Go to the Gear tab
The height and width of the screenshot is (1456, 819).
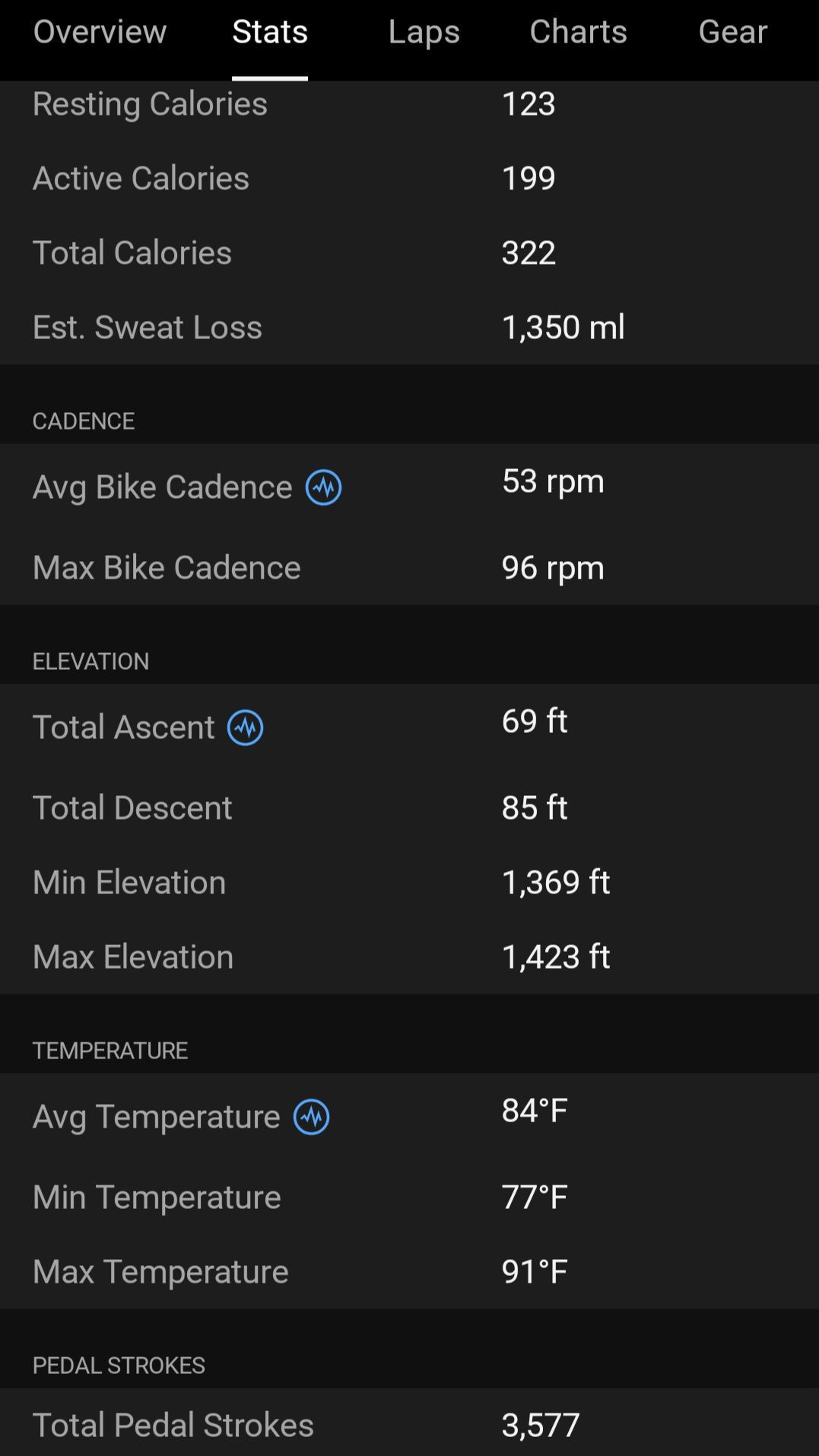tap(732, 32)
